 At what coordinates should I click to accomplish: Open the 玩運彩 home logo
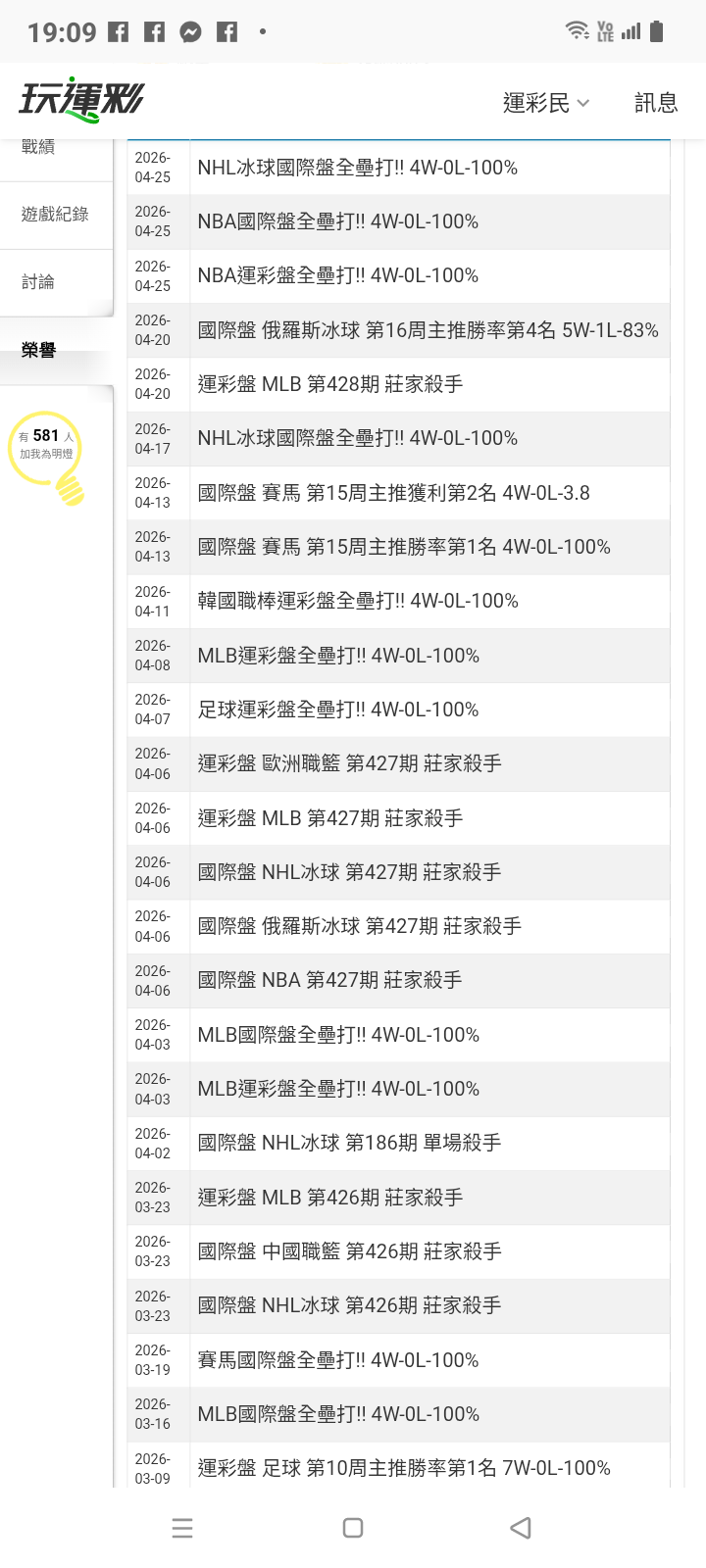pyautogui.click(x=81, y=100)
